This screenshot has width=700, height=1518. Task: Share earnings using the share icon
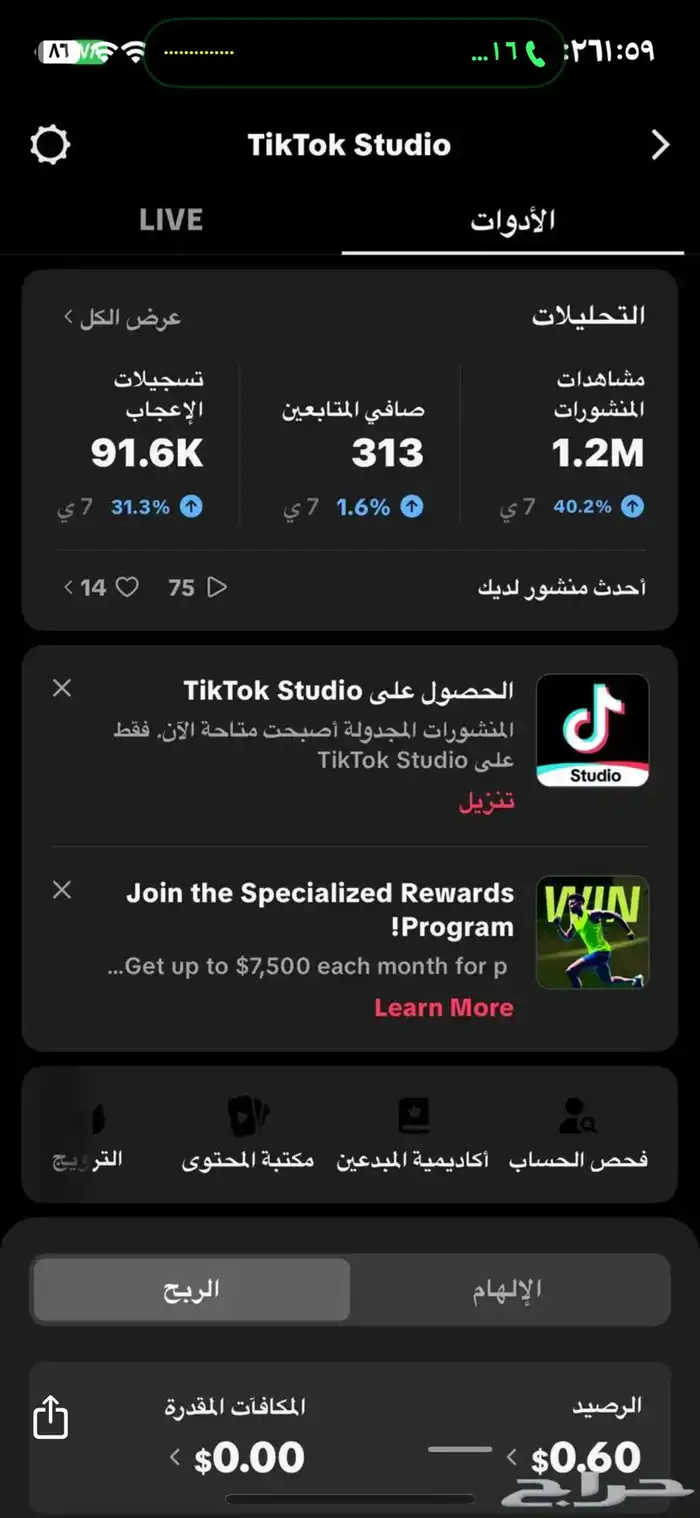[51, 1418]
